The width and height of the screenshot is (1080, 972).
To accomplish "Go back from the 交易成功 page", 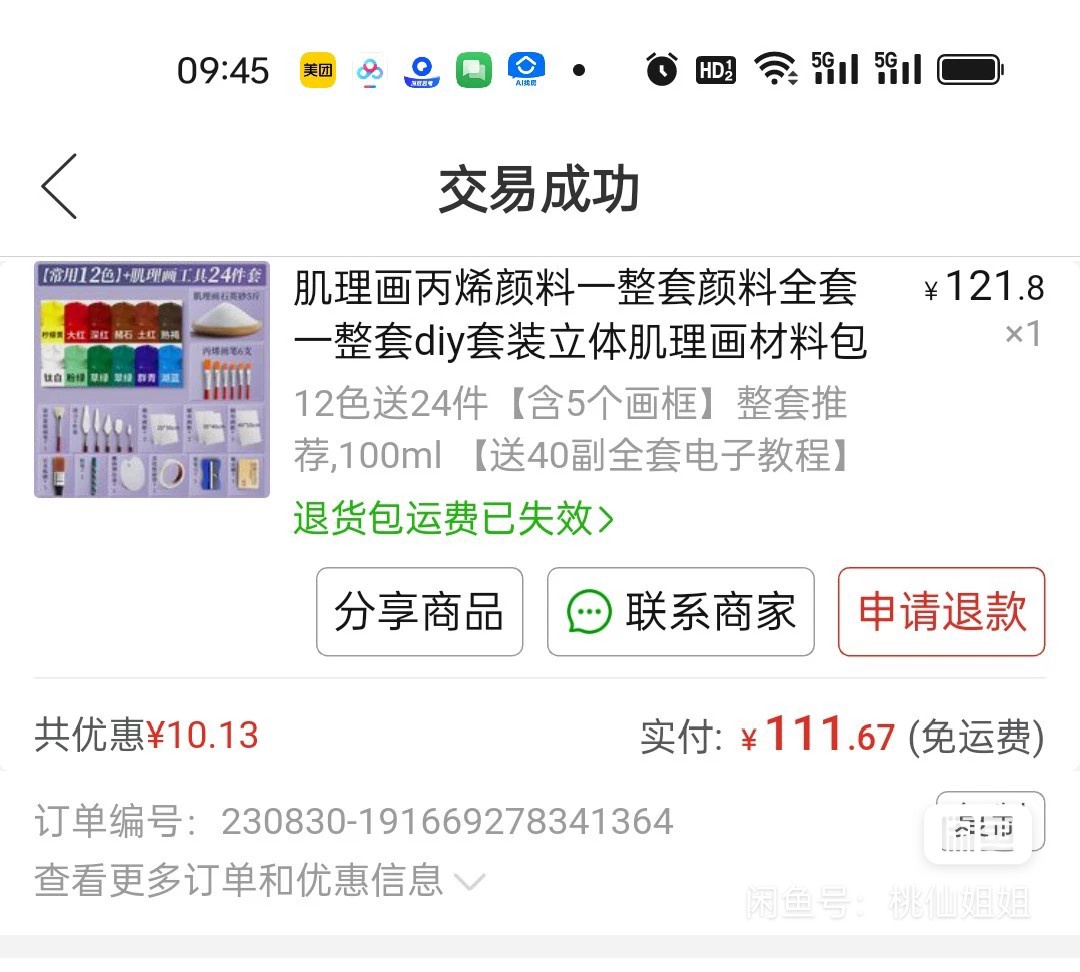I will tap(60, 187).
